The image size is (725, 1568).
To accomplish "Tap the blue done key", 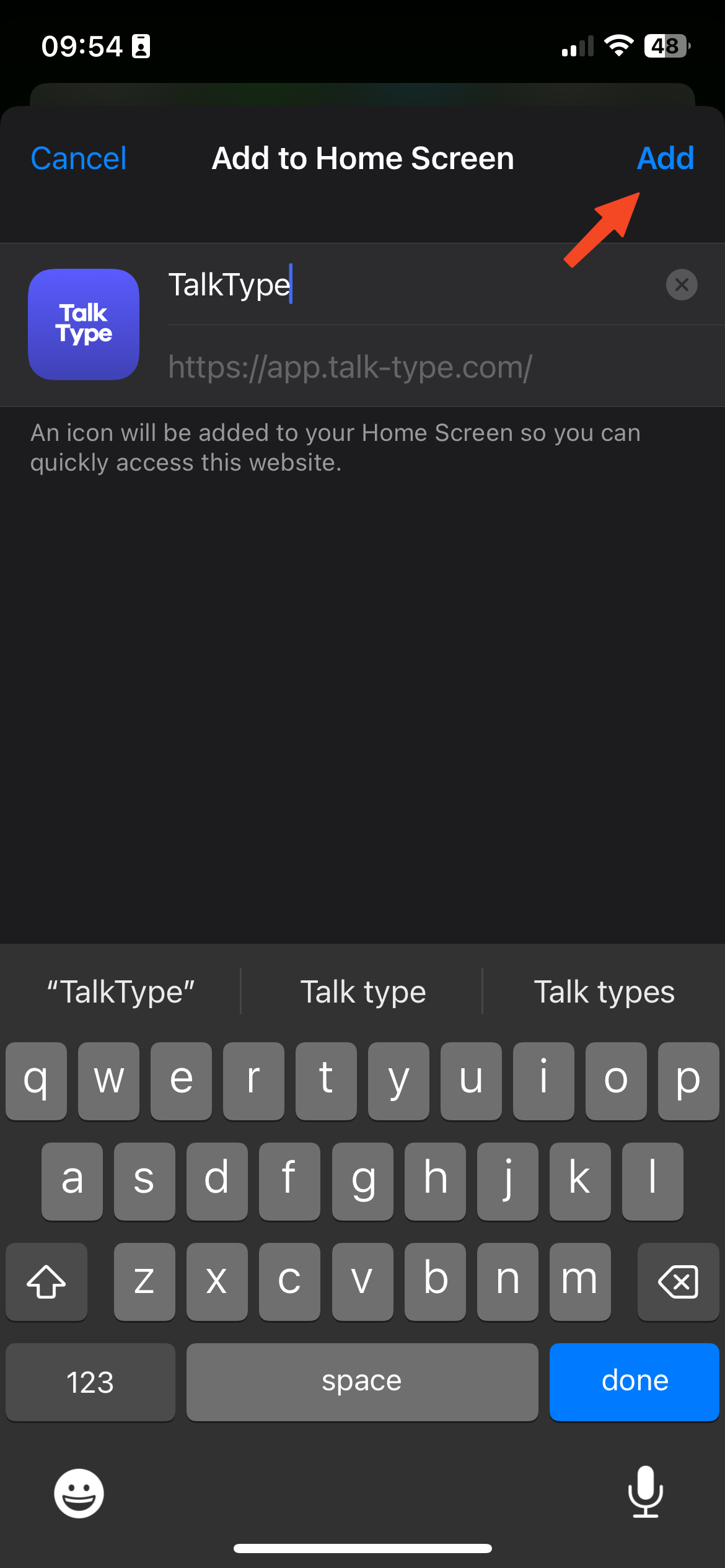I will 635,1382.
